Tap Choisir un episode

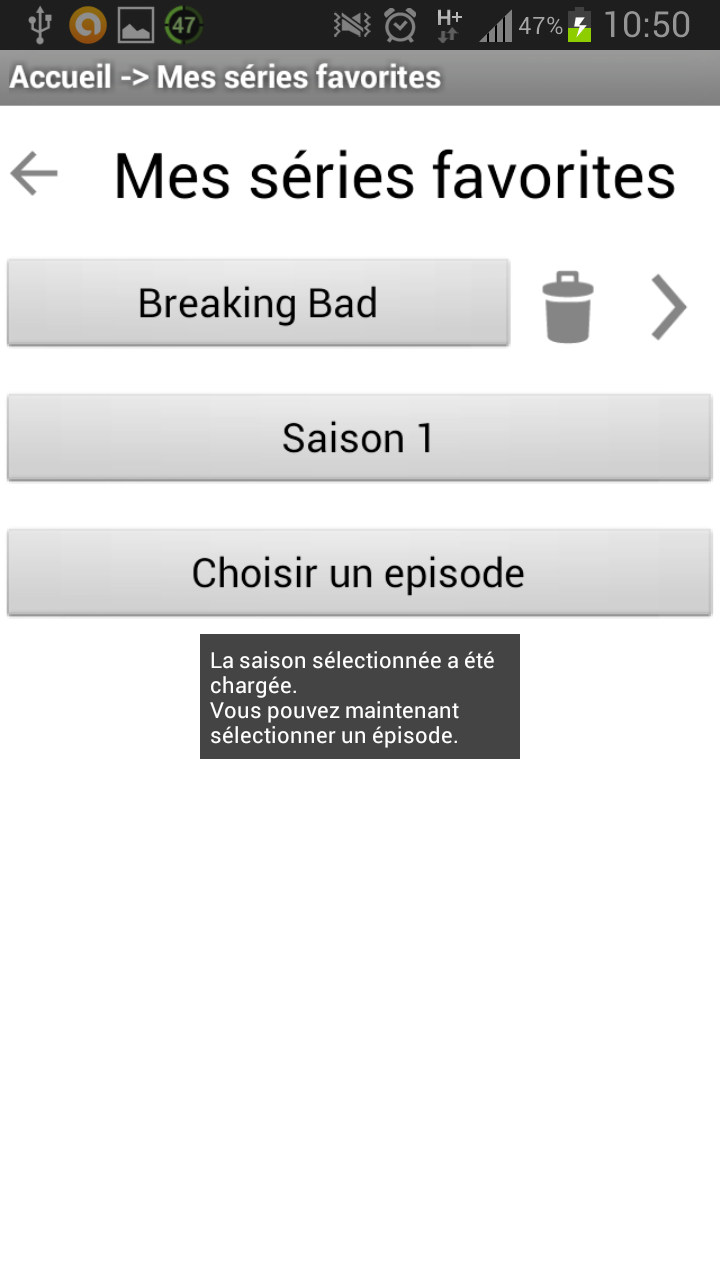[x=359, y=573]
